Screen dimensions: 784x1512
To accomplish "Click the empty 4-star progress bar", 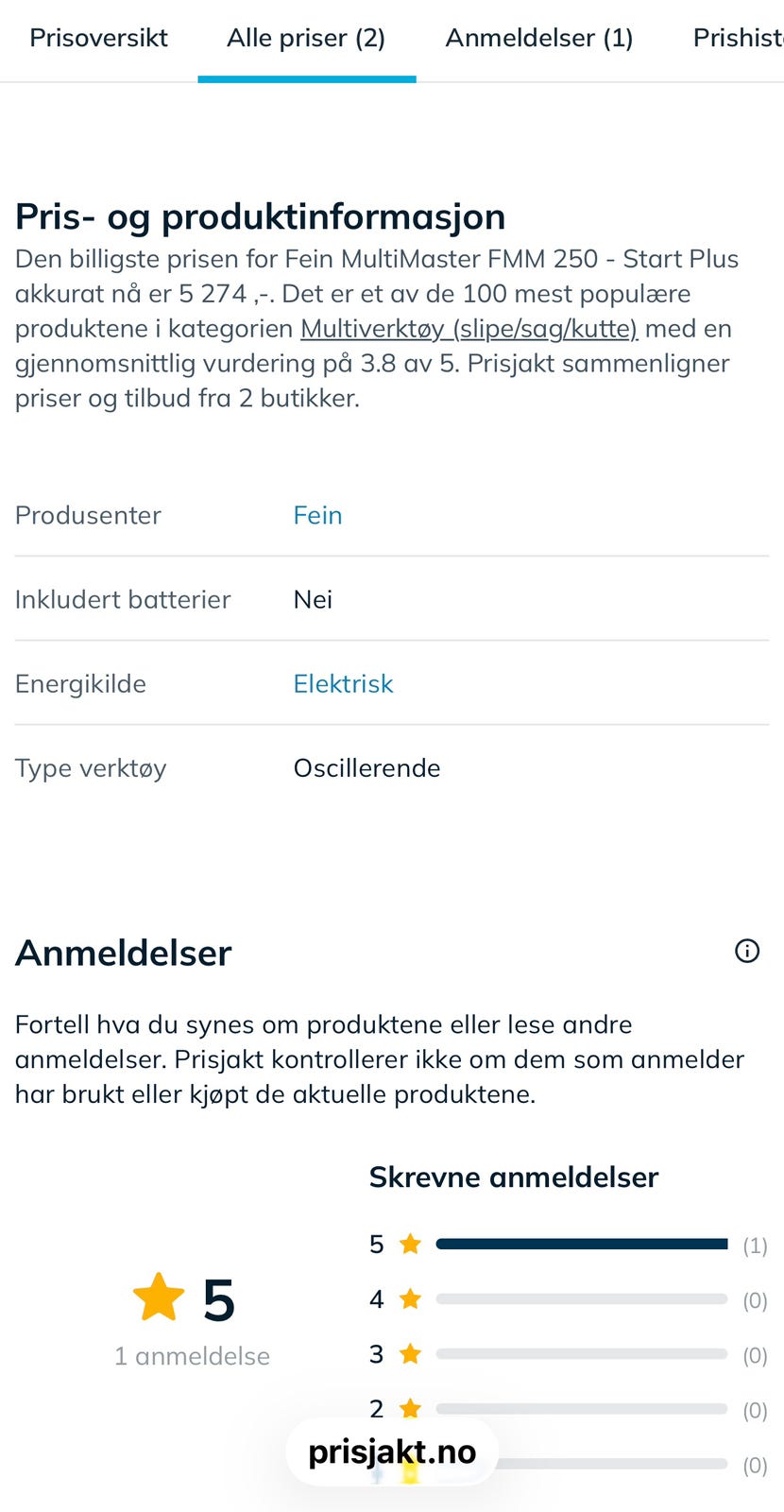I will pyautogui.click(x=581, y=1299).
